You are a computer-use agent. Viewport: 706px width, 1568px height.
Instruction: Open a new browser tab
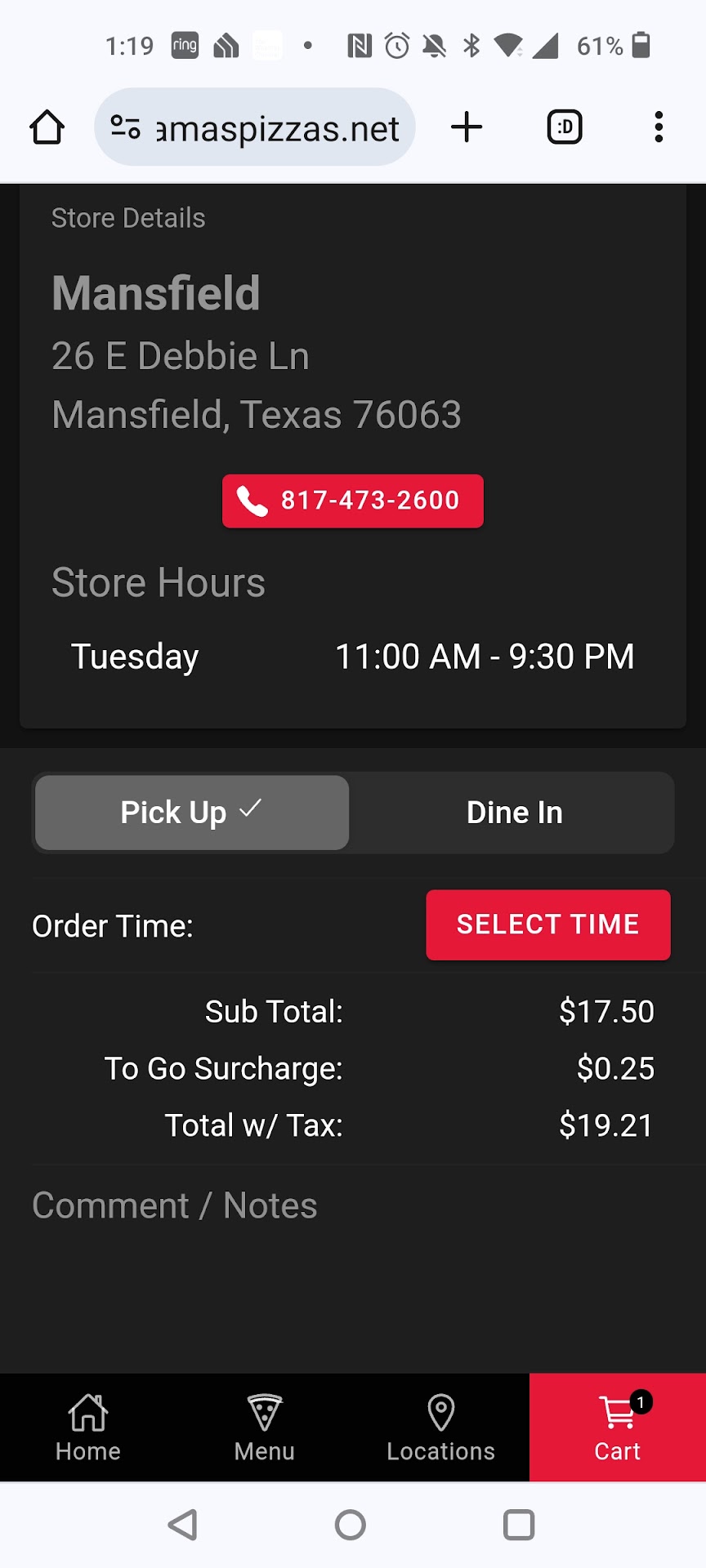pos(467,127)
